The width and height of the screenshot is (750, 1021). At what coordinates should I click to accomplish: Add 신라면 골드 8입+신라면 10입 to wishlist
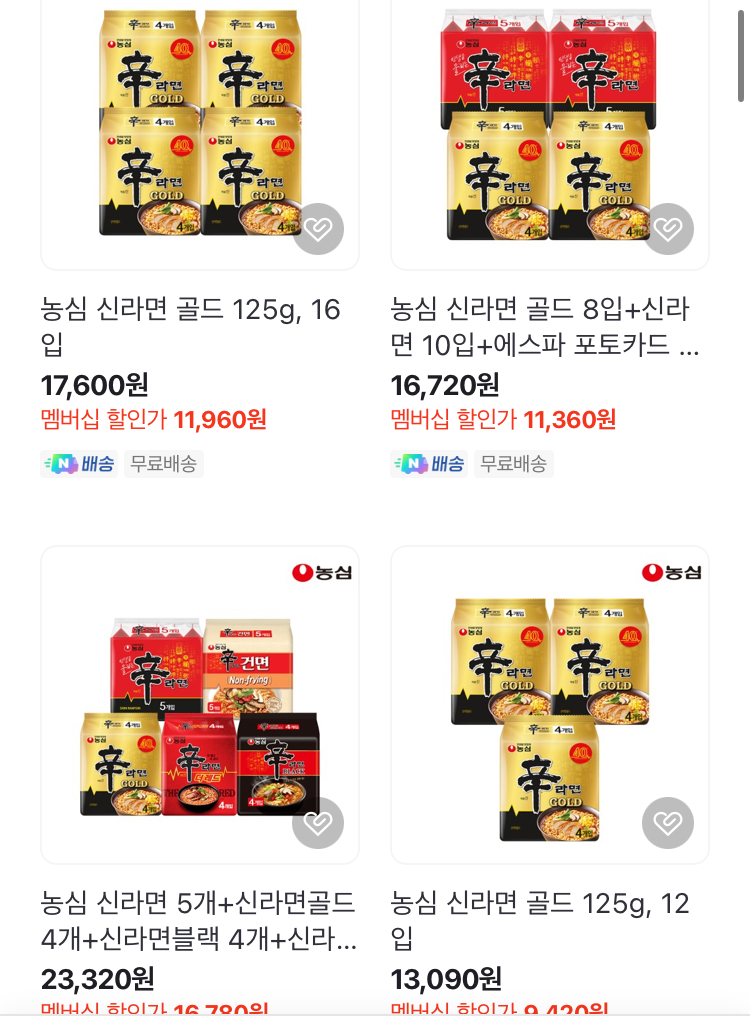click(668, 229)
